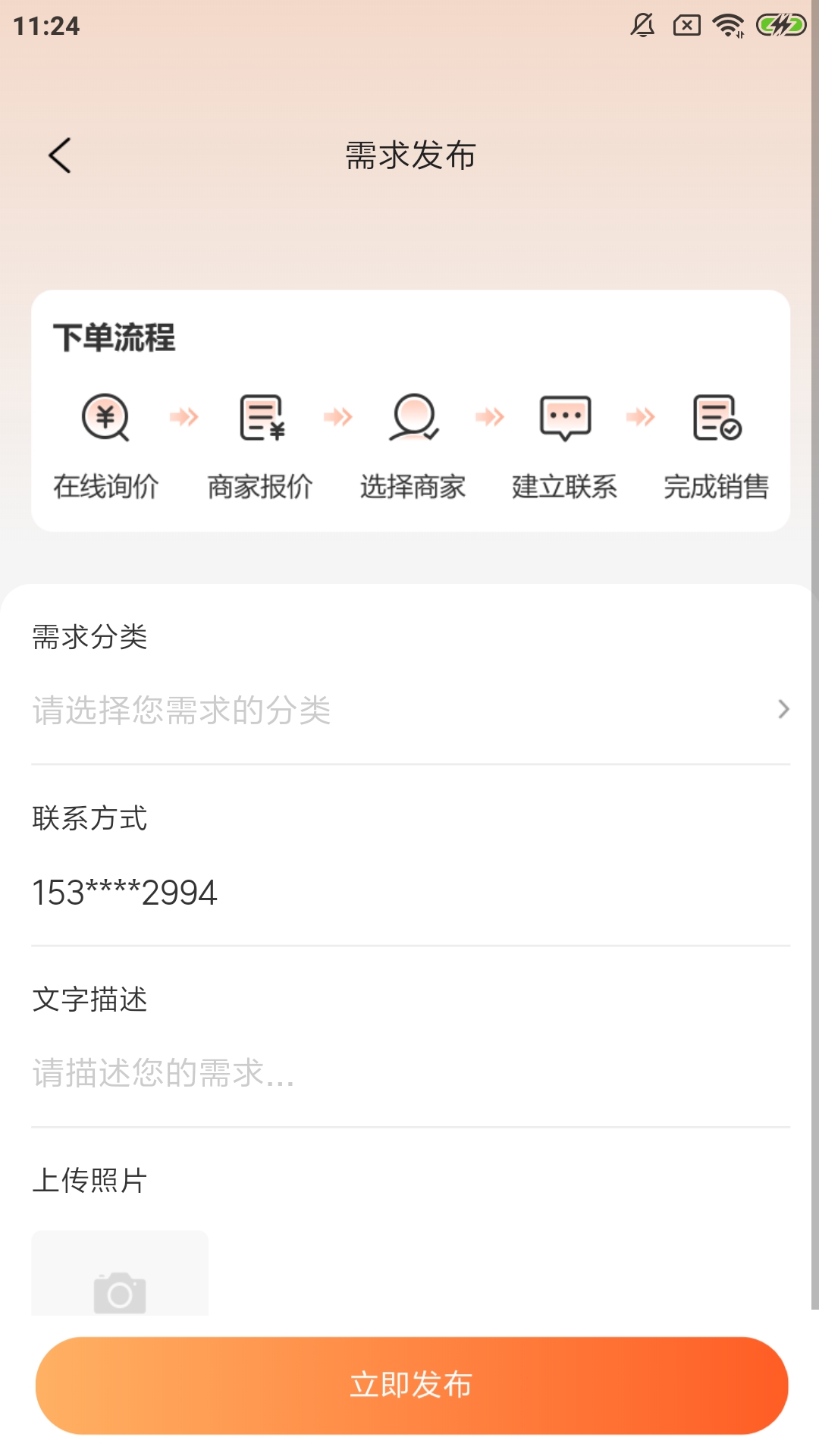This screenshot has width=819, height=1456.
Task: Select the 在线询价 price inquiry icon
Action: [x=105, y=416]
